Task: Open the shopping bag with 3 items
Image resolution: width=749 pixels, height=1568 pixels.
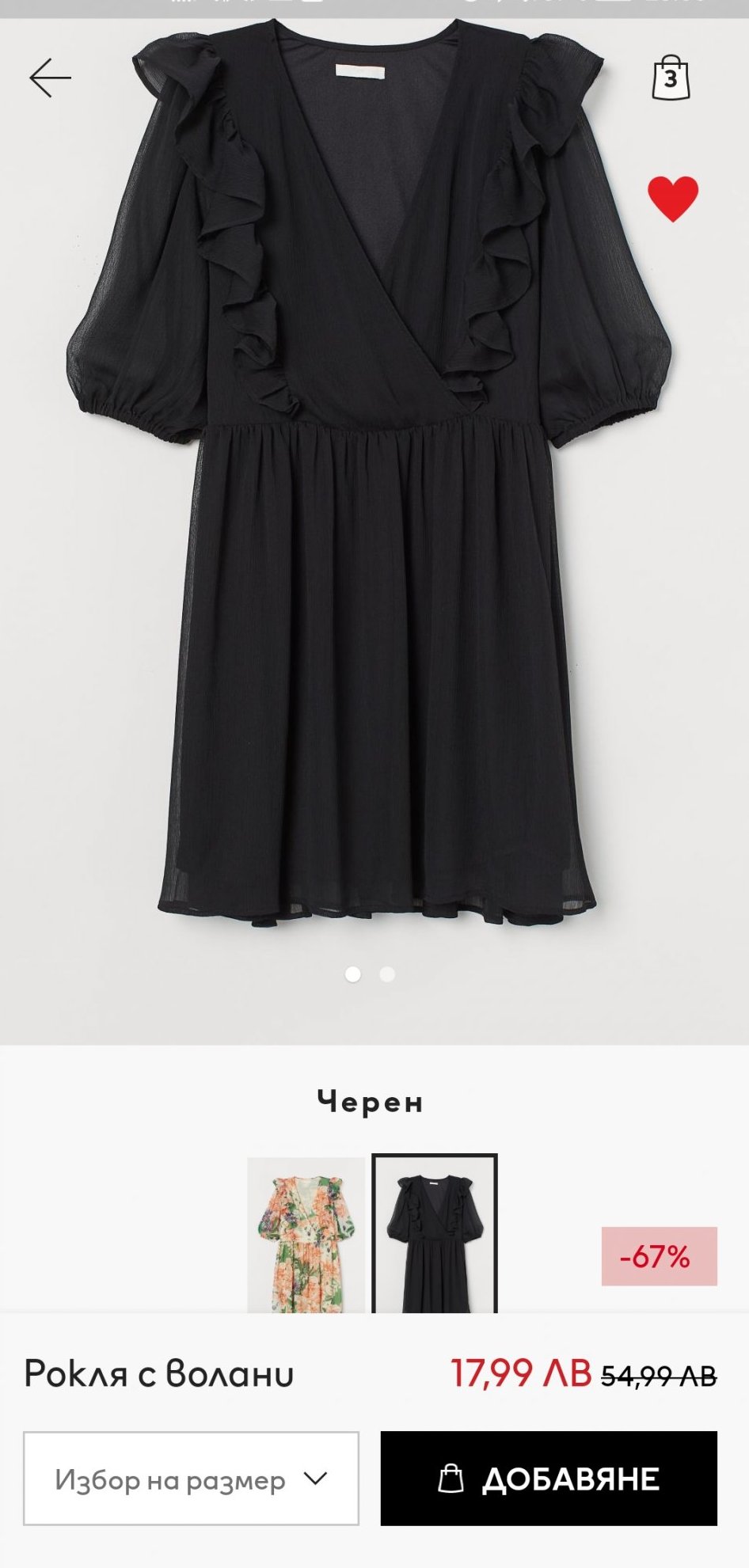Action: pos(671,78)
